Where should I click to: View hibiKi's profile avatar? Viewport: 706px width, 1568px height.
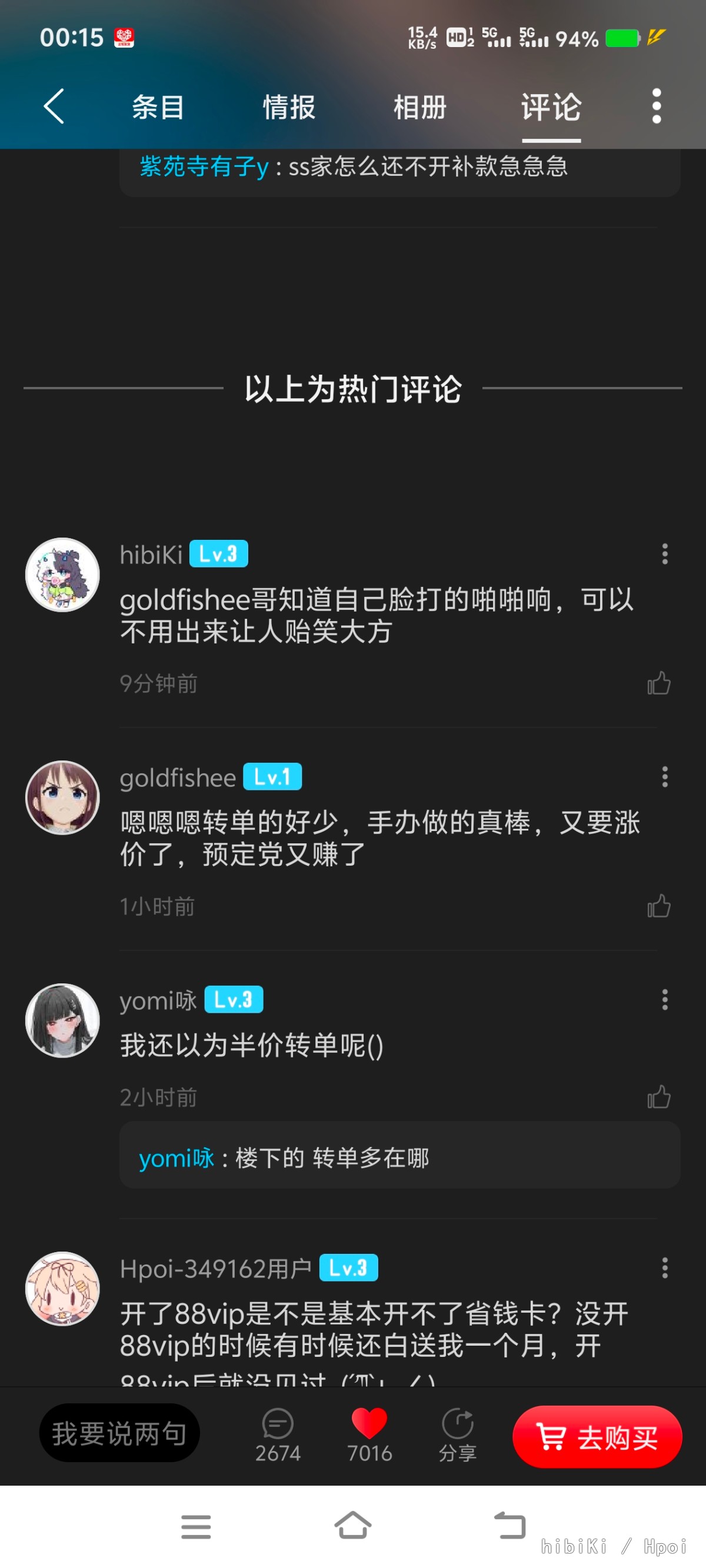(x=62, y=575)
